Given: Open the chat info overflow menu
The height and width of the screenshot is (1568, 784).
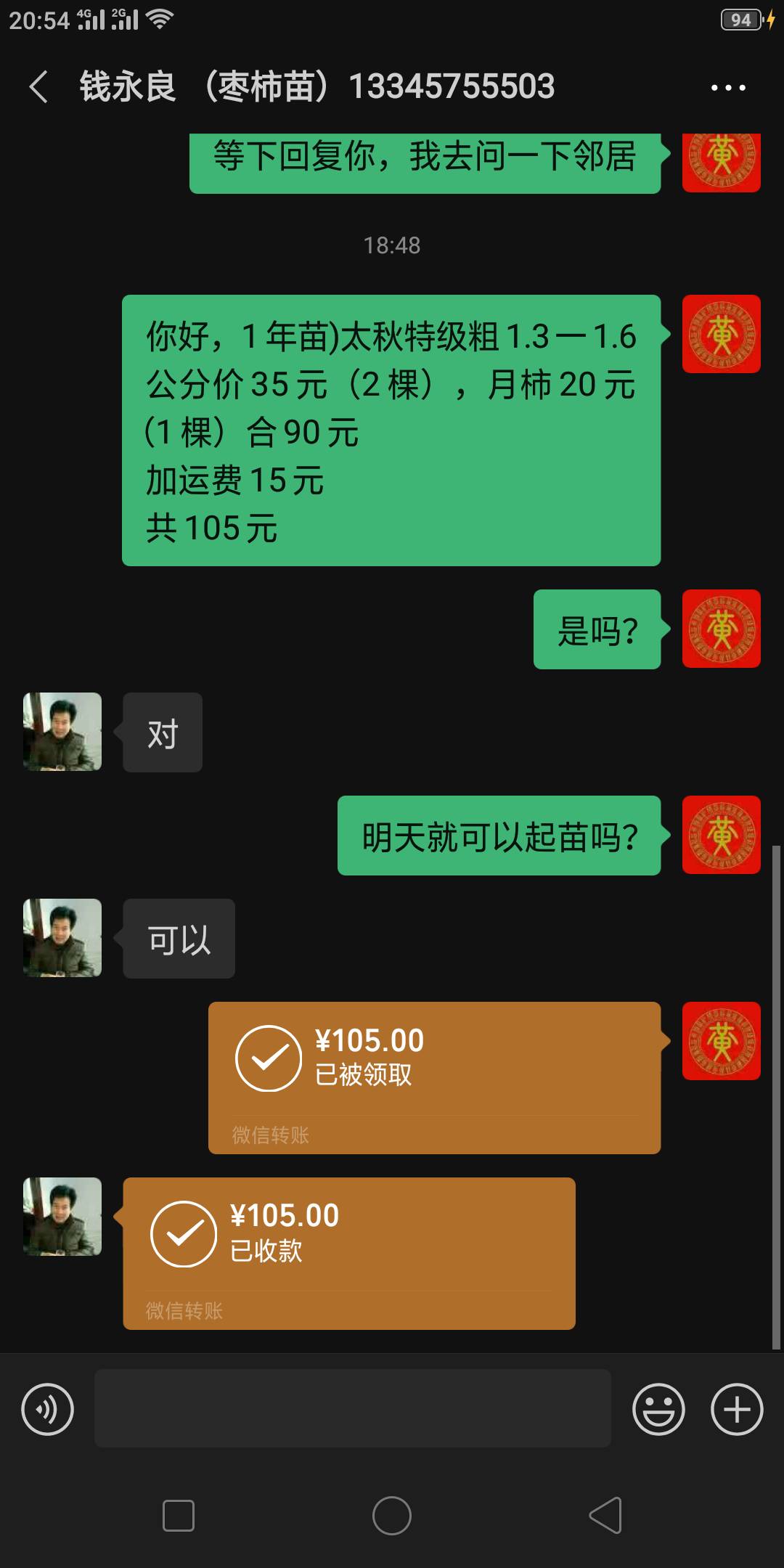Looking at the screenshot, I should pos(728,88).
